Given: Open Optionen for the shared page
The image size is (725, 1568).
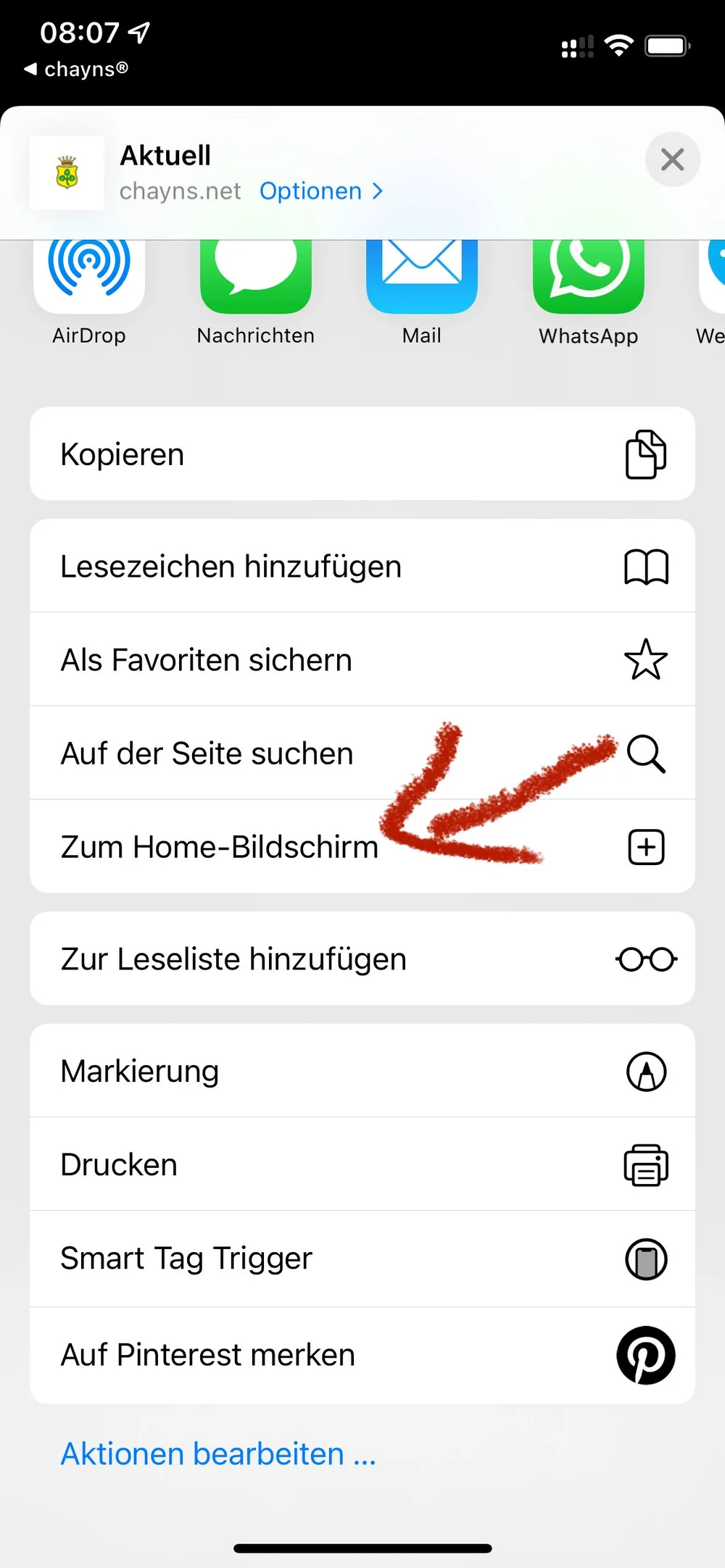Looking at the screenshot, I should click(x=320, y=191).
